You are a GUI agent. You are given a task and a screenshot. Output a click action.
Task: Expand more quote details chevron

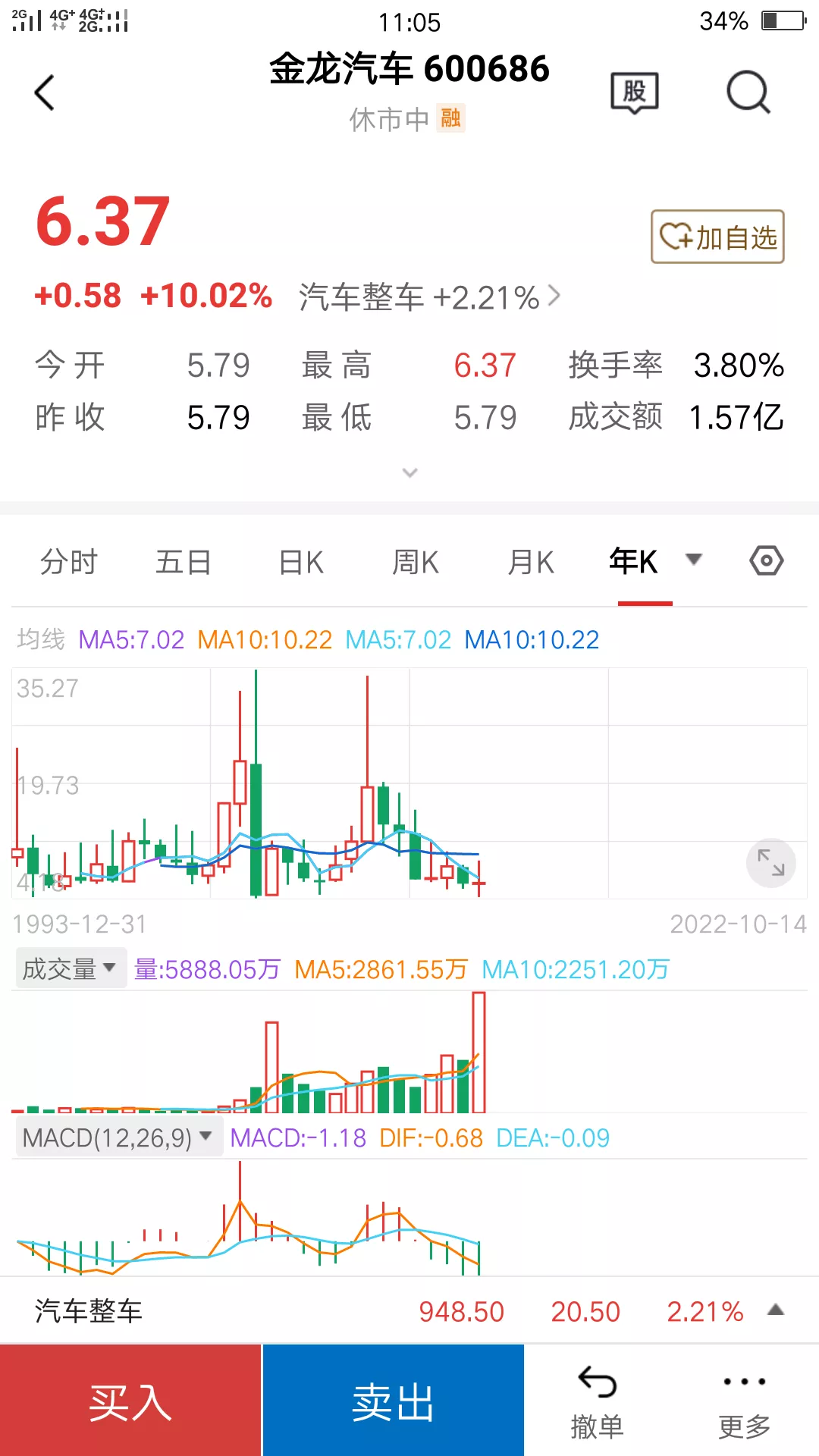[409, 473]
